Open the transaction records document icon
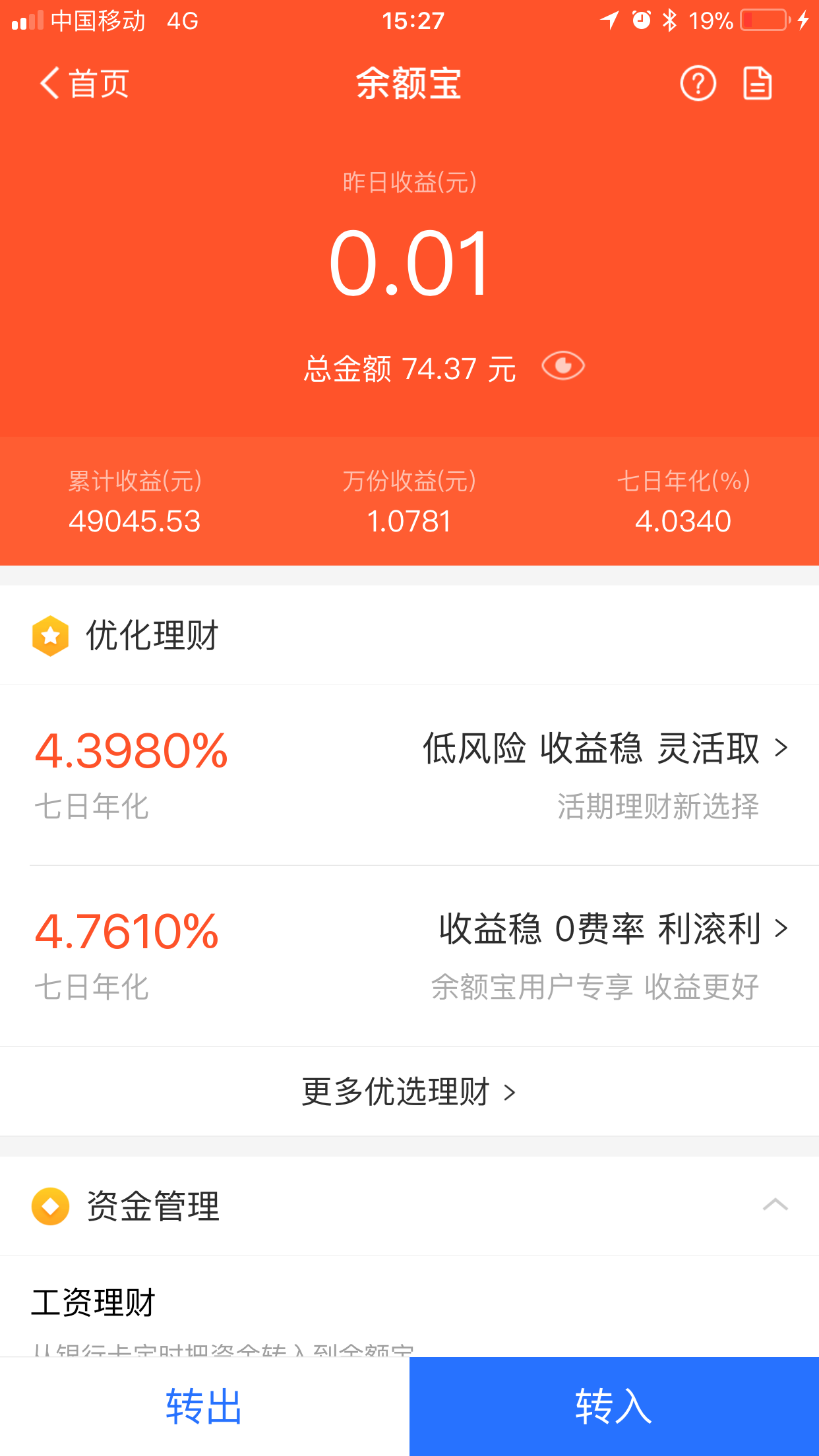The height and width of the screenshot is (1456, 819). 757,84
